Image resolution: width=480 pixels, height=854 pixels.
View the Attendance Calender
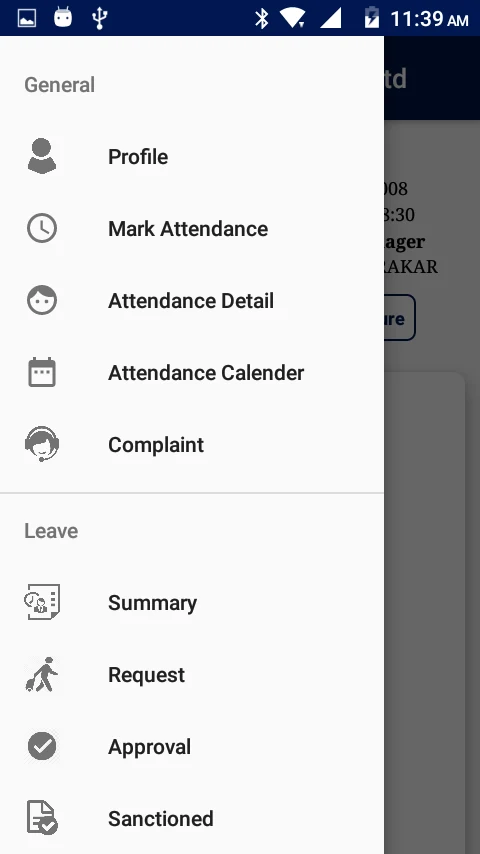click(192, 373)
